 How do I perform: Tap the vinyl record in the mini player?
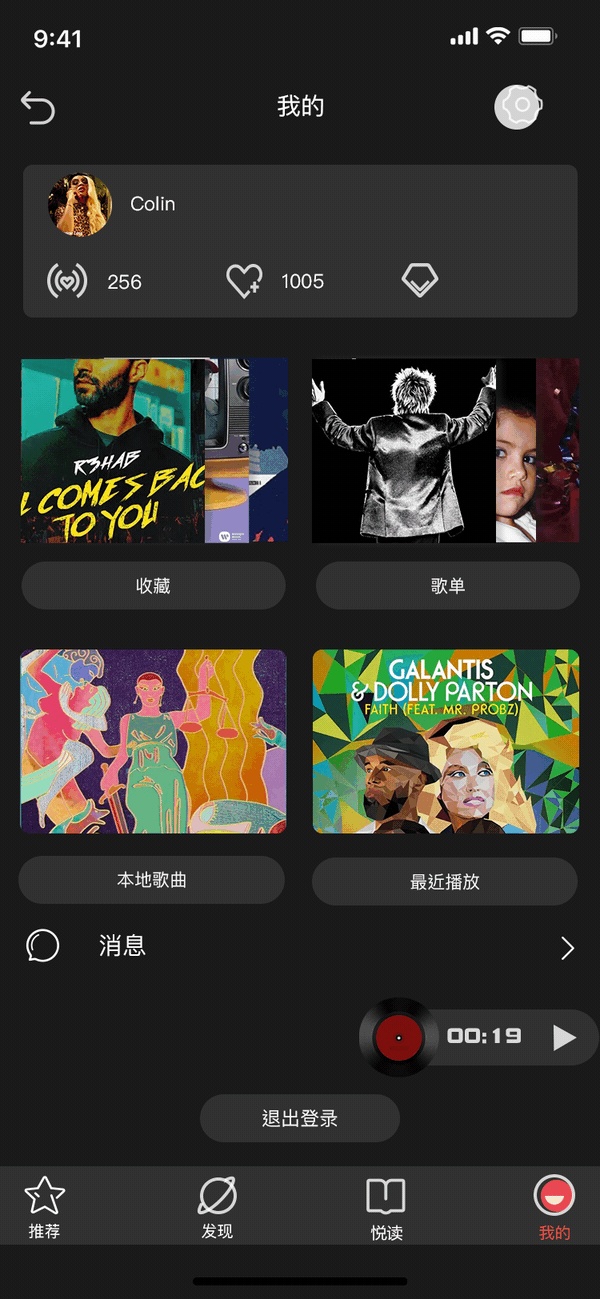coord(398,1037)
